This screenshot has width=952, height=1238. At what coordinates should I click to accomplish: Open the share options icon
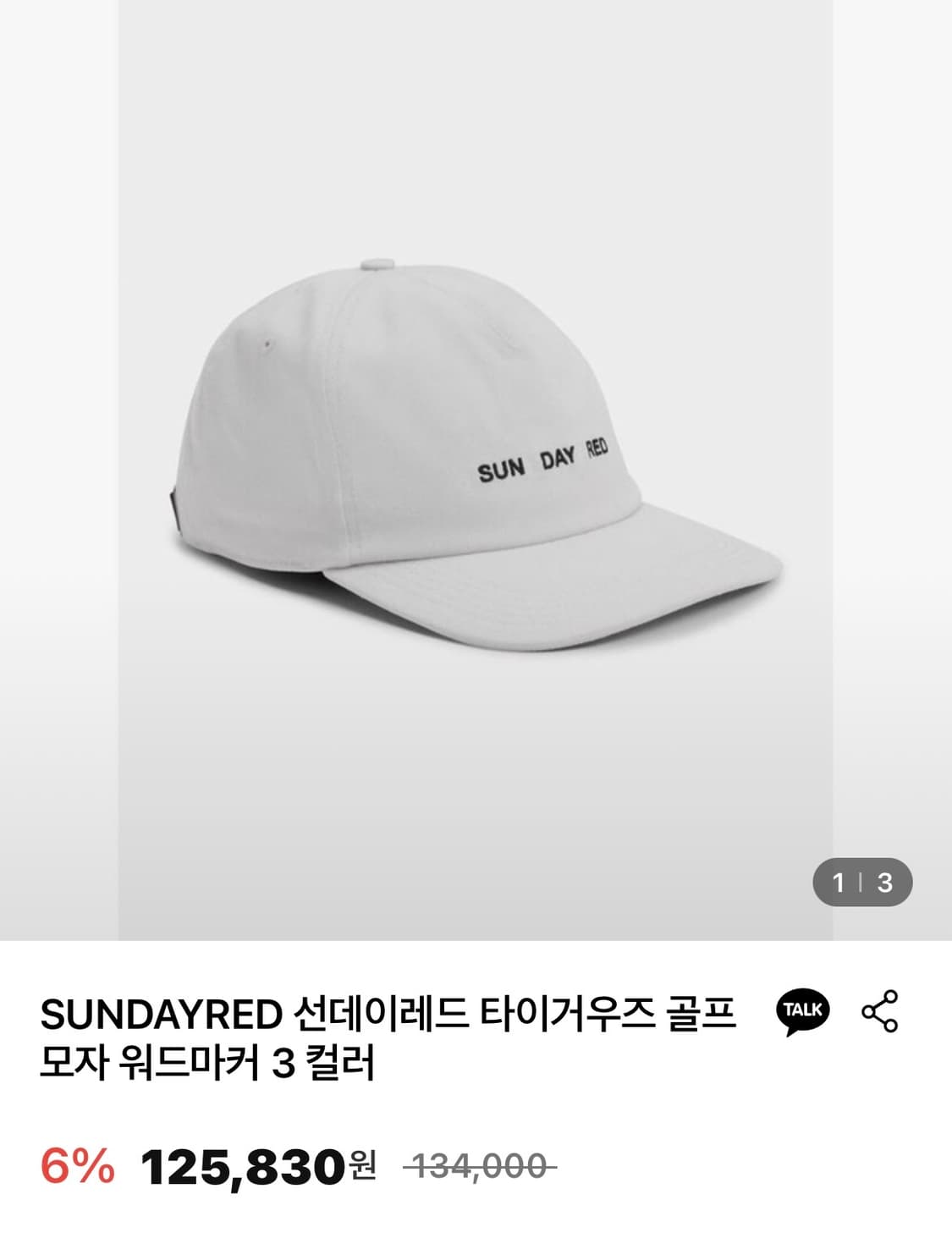click(880, 1010)
